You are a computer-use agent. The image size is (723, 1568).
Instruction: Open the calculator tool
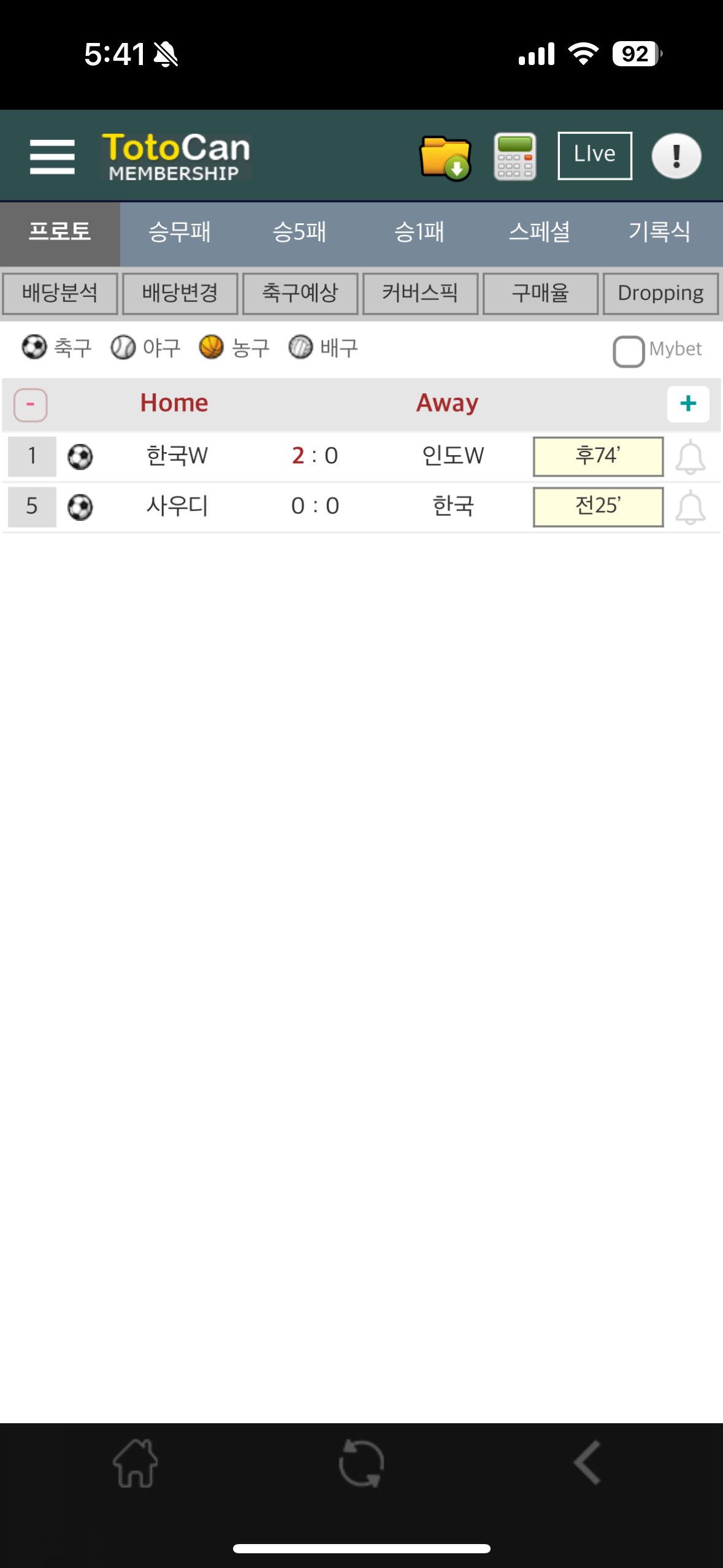click(515, 156)
